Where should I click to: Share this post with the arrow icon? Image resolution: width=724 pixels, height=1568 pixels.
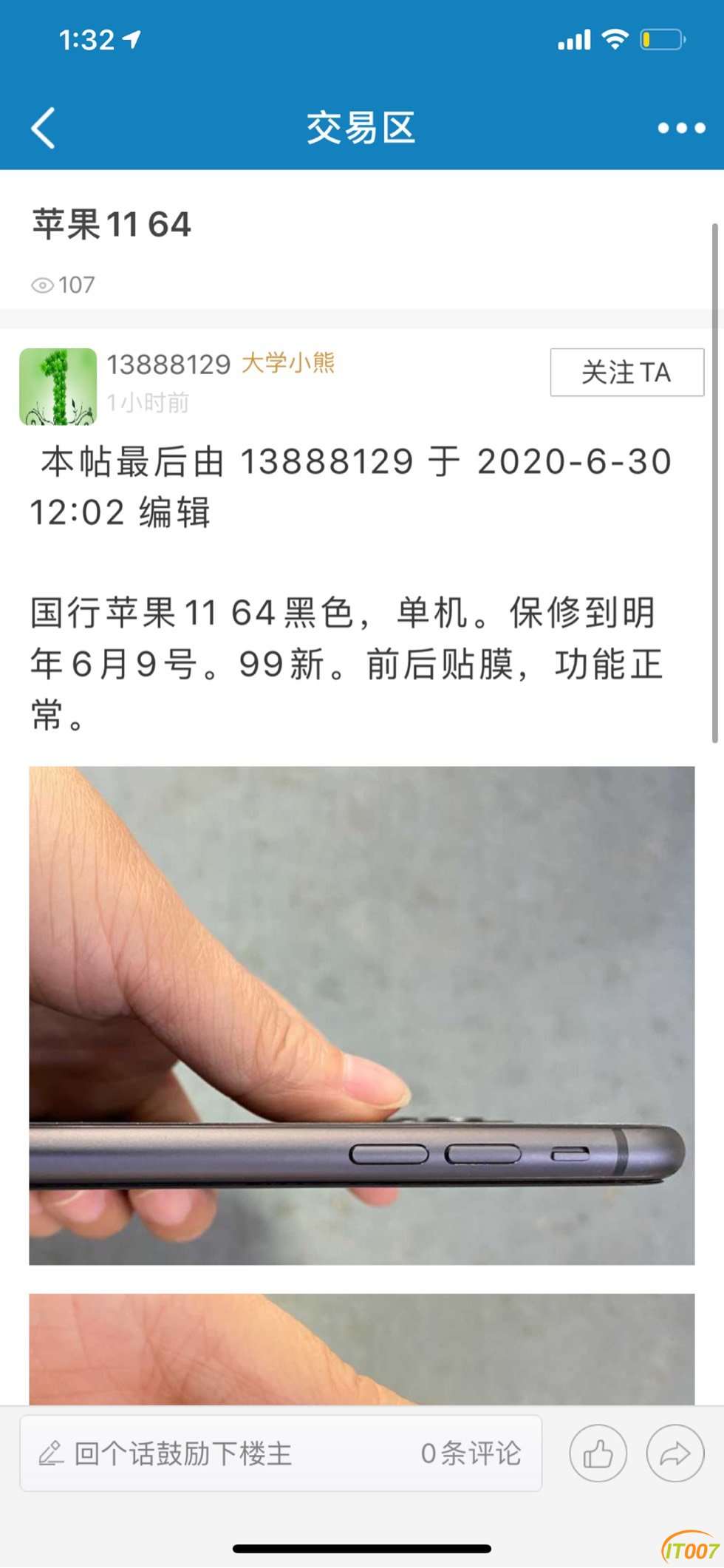(675, 1453)
